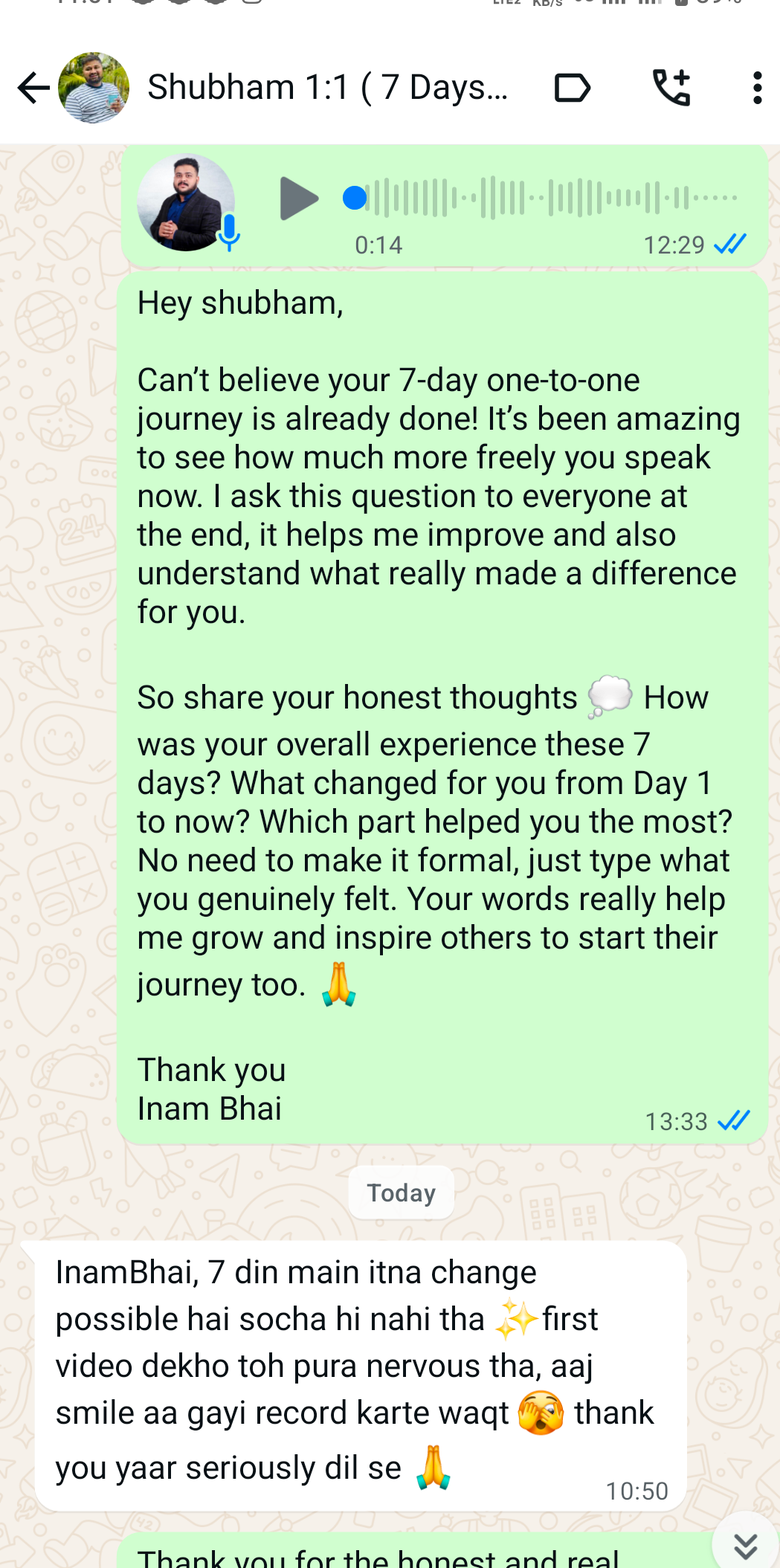Play the 0:14 voice message
The image size is (780, 1568).
[x=298, y=199]
